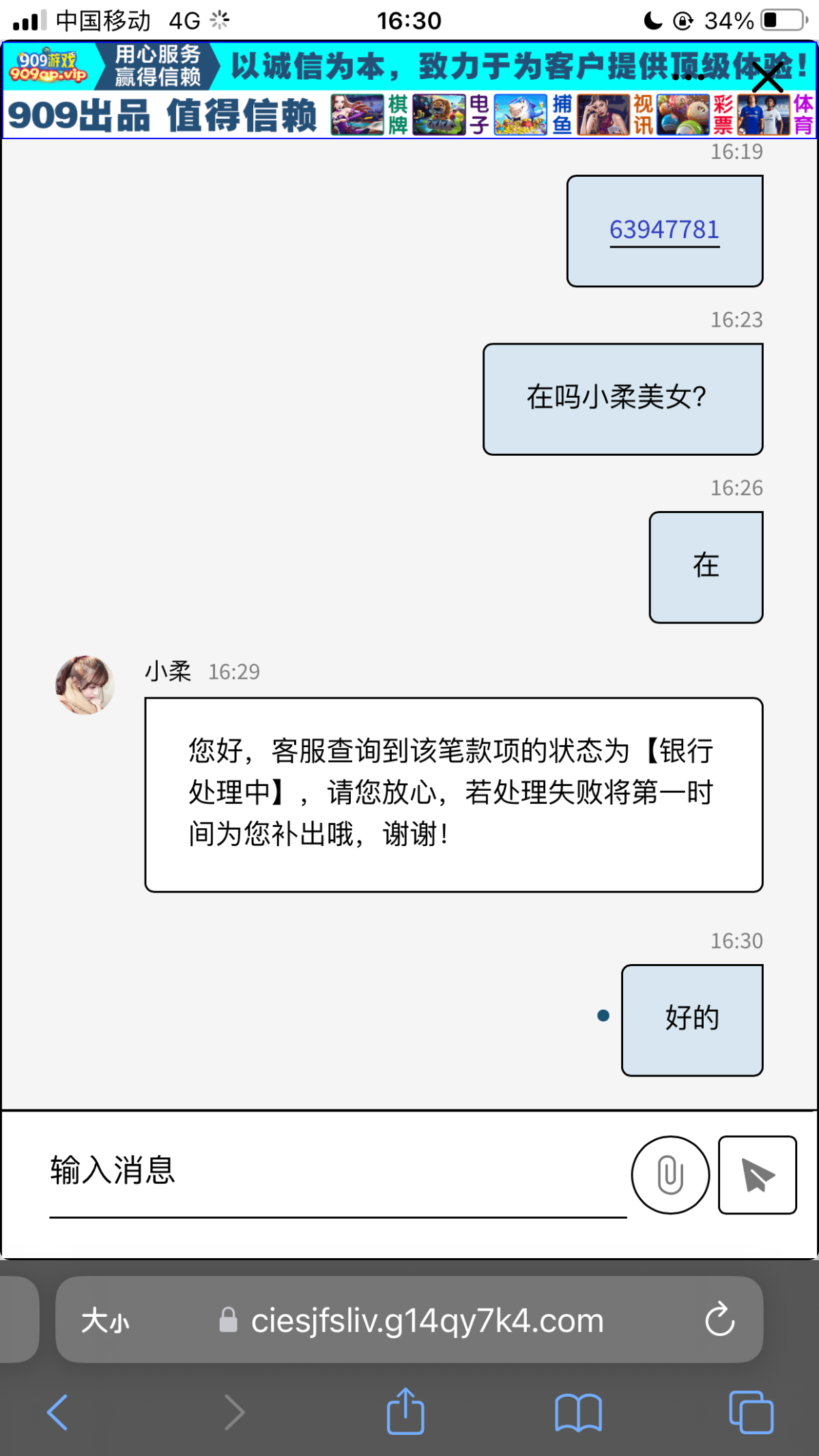Tap the address bar URL
Screen dimensions: 819x1456
(x=427, y=1320)
